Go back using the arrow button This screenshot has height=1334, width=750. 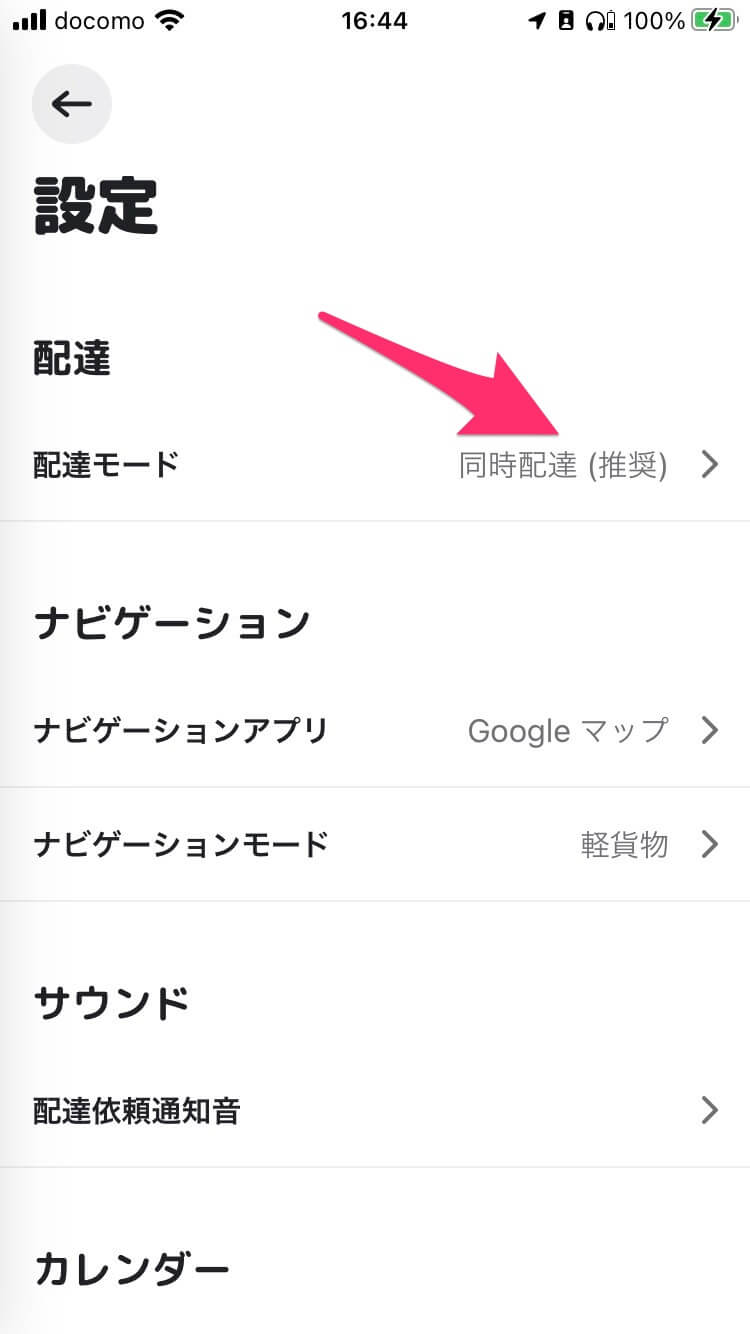pyautogui.click(x=72, y=103)
